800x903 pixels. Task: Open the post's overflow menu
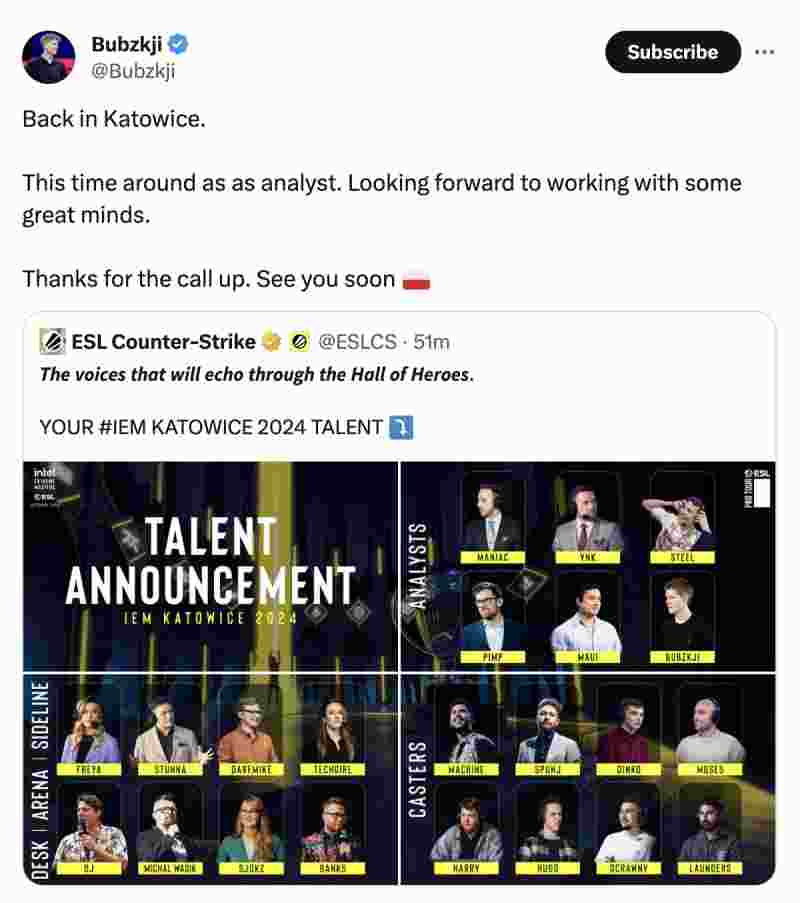(x=764, y=52)
